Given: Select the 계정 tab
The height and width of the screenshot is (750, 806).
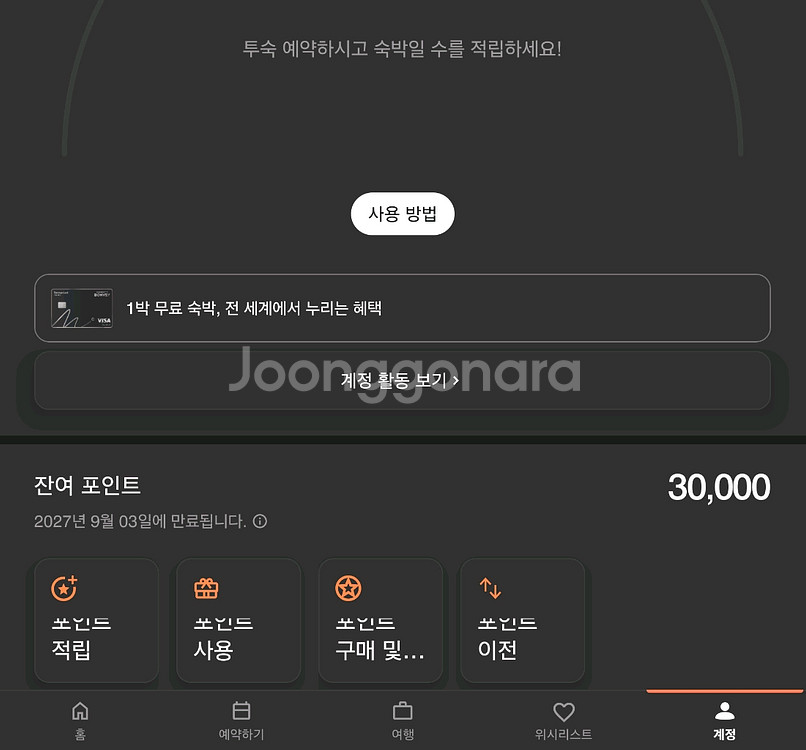Looking at the screenshot, I should [x=725, y=721].
